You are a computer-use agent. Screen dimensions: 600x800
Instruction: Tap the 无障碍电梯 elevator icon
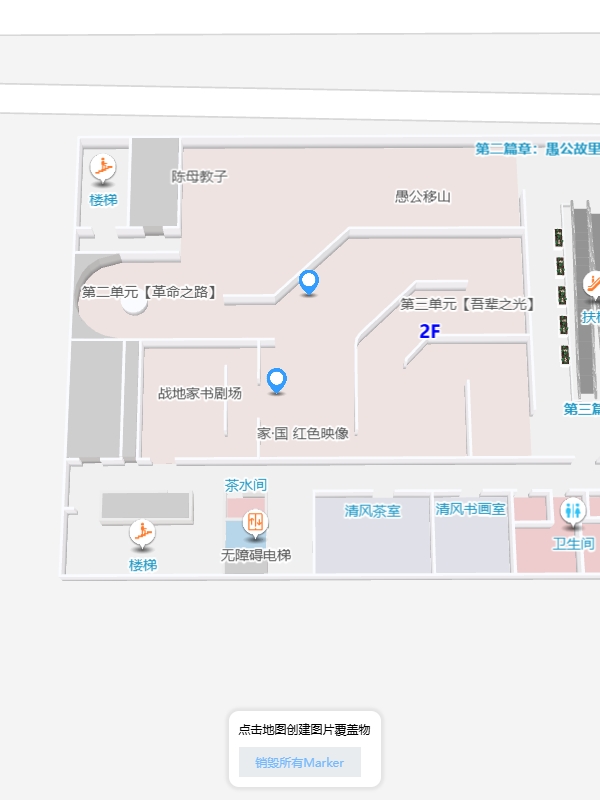tap(256, 522)
